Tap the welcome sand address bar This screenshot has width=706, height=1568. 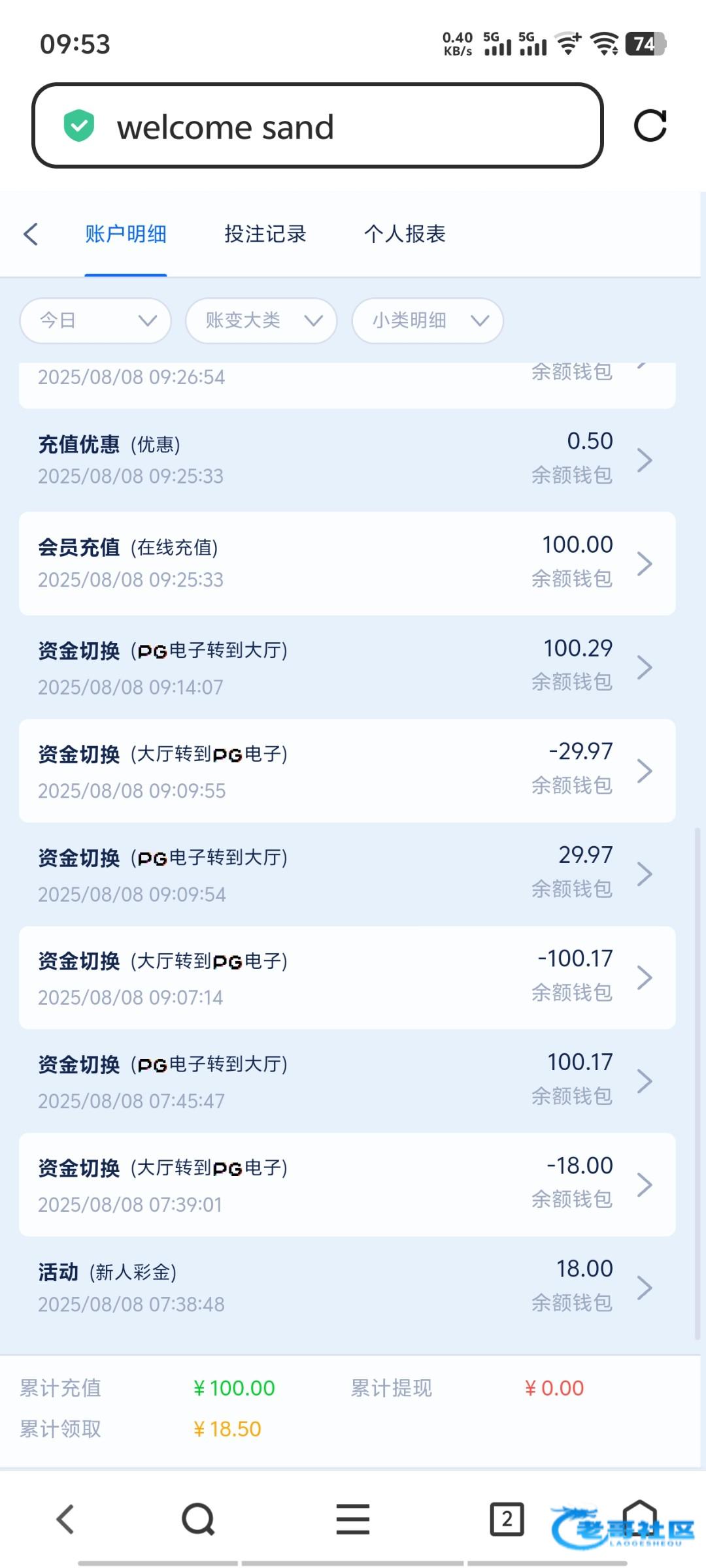pyautogui.click(x=317, y=125)
